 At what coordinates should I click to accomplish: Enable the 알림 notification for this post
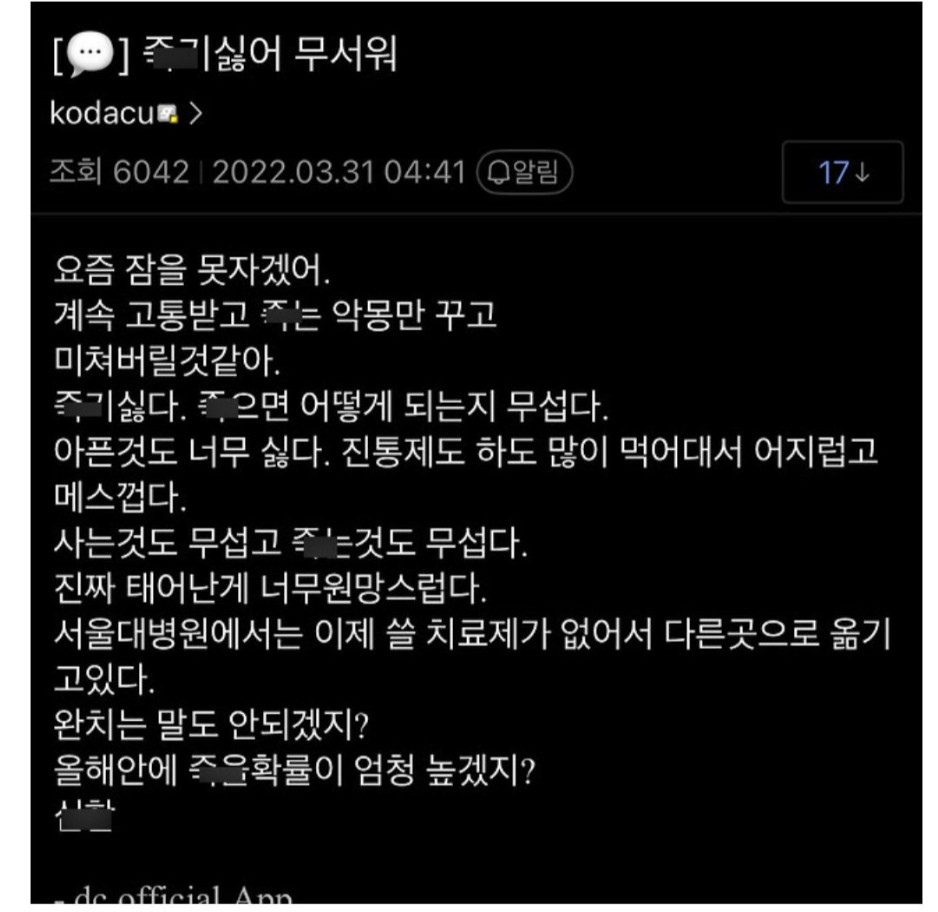(524, 172)
